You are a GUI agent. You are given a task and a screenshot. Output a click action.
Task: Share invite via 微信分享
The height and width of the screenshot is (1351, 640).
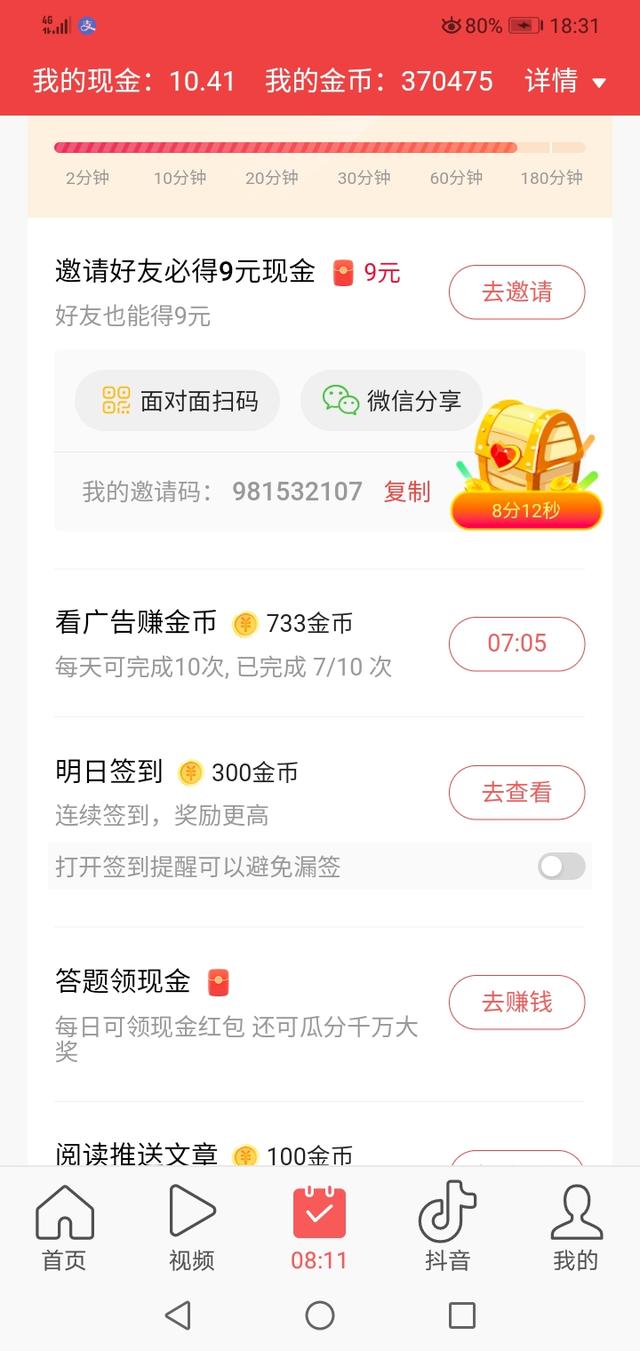391,401
